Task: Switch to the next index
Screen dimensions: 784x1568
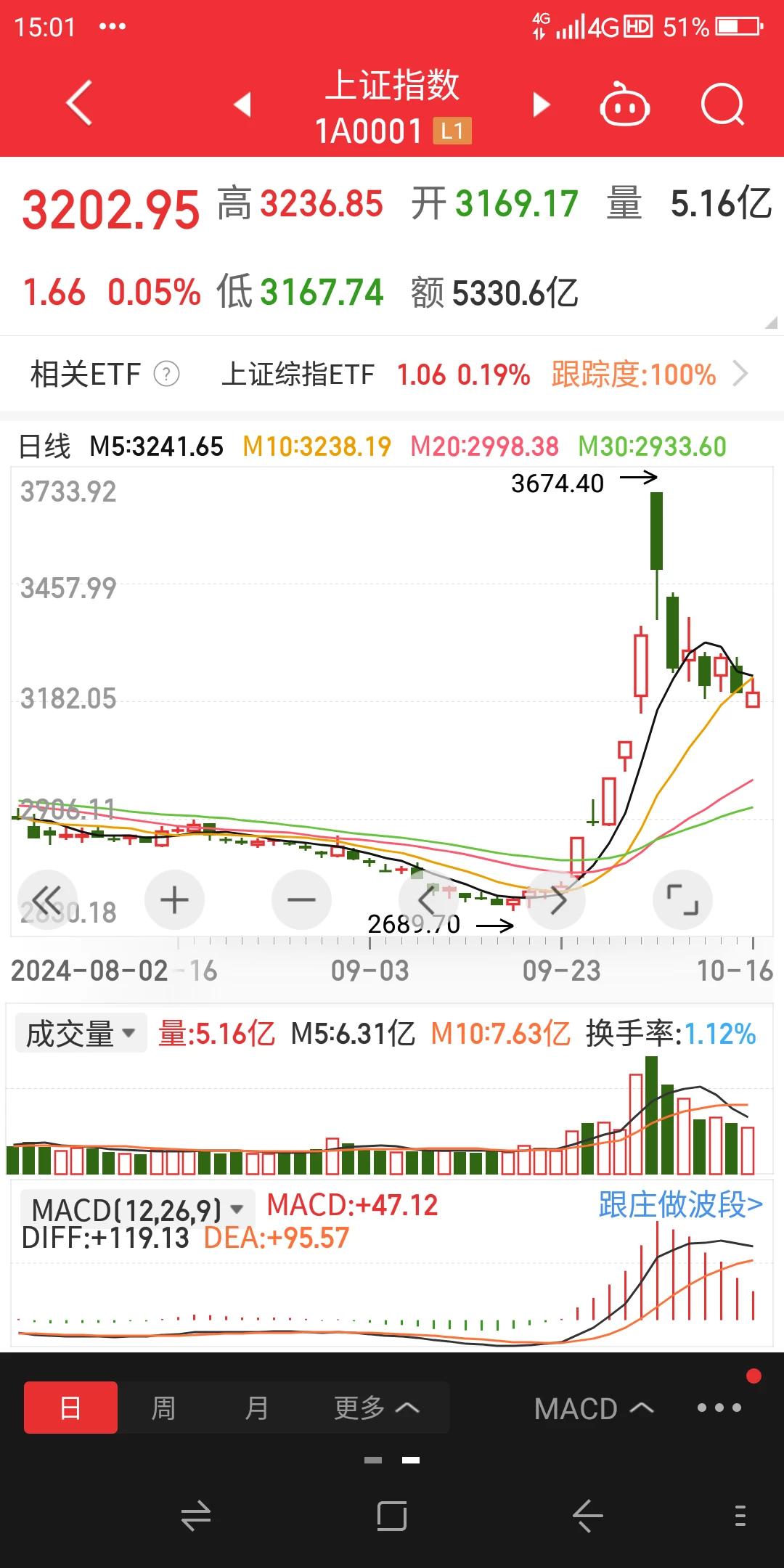Action: click(542, 105)
